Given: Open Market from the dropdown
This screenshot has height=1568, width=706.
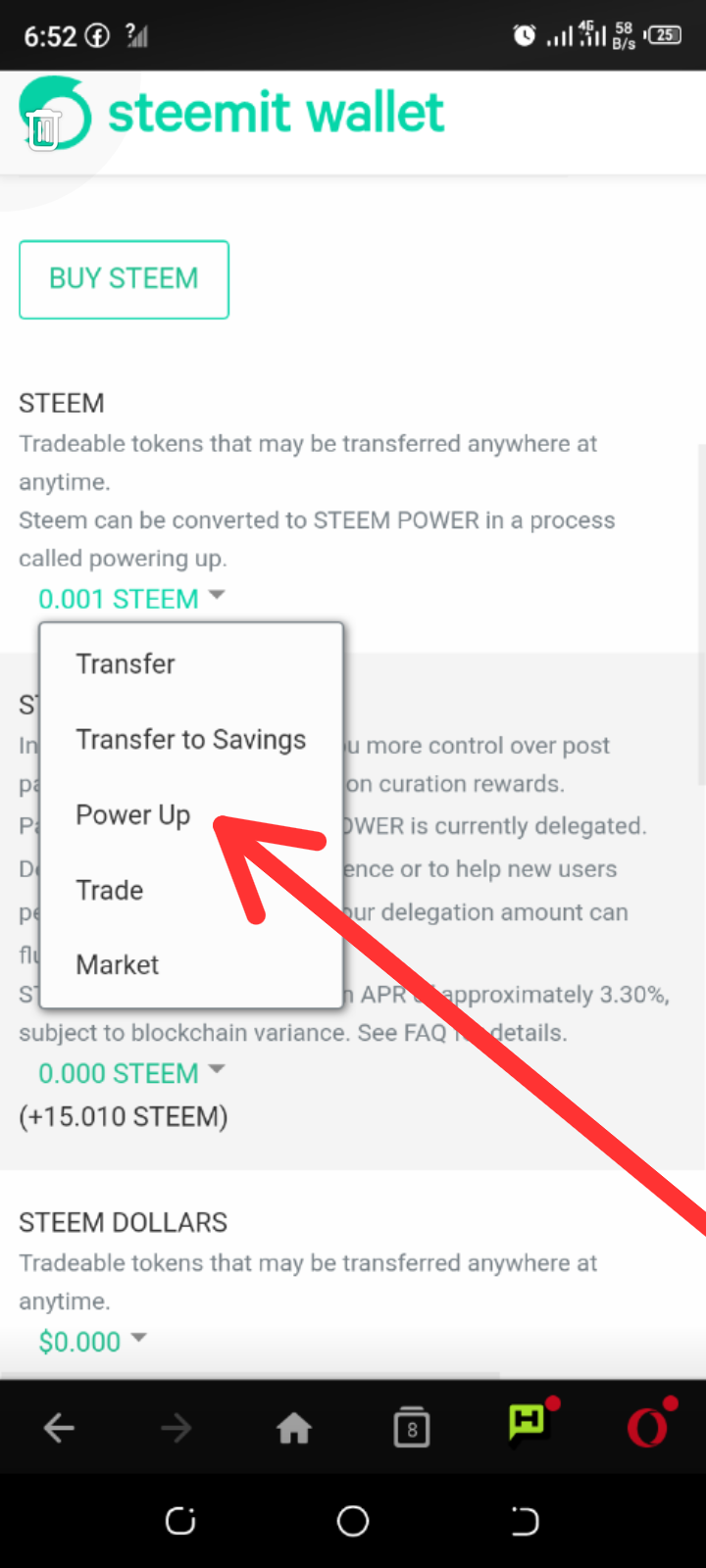Looking at the screenshot, I should [118, 965].
